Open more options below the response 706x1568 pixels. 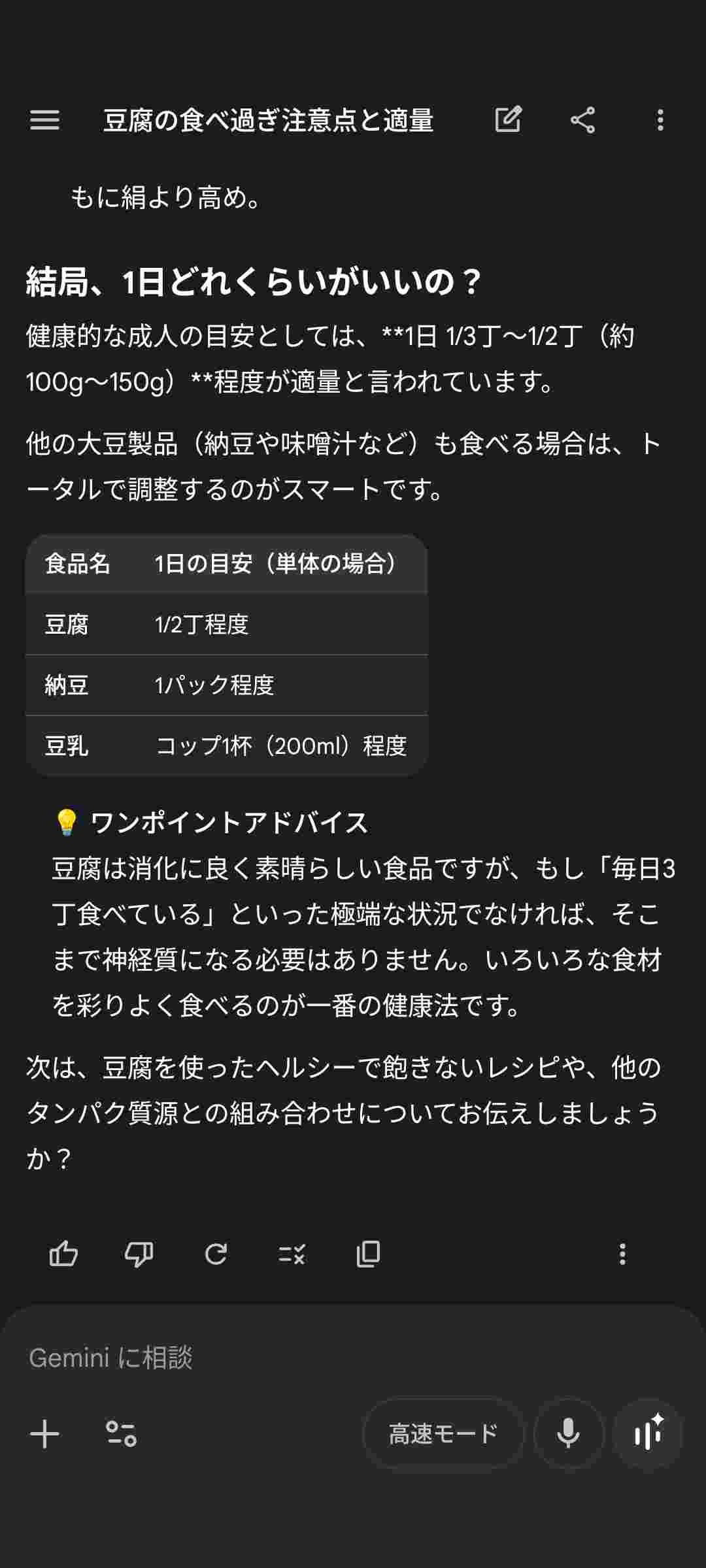click(x=622, y=1254)
